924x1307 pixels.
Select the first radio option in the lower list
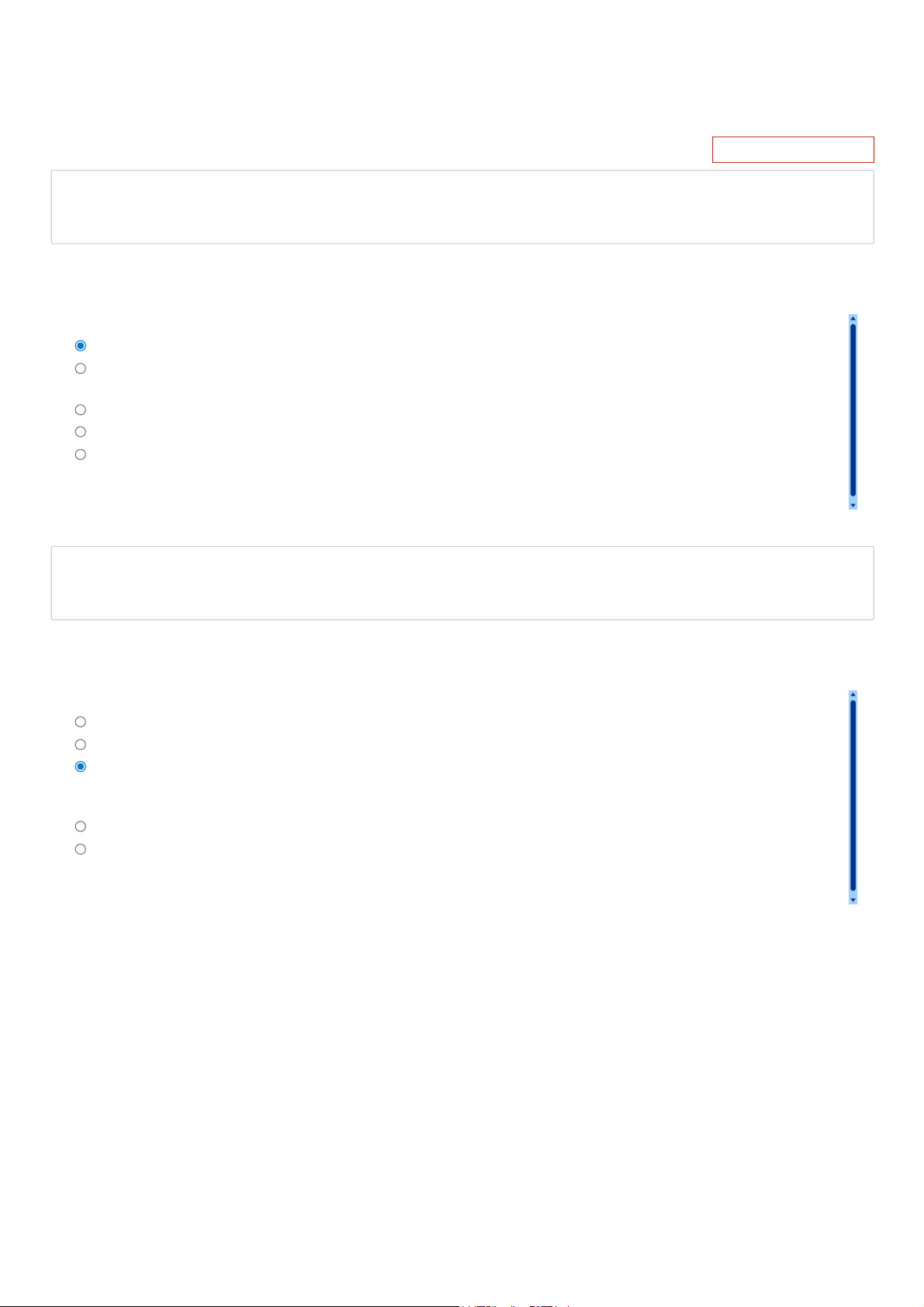pos(80,722)
